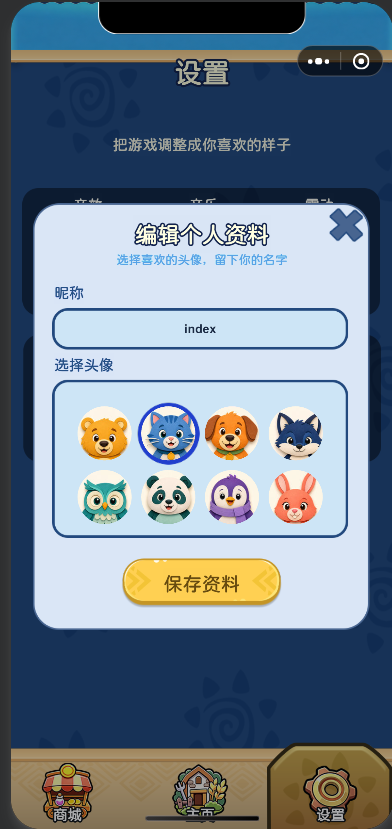The width and height of the screenshot is (392, 829).
Task: Edit the nickname field showing index
Action: pos(200,329)
